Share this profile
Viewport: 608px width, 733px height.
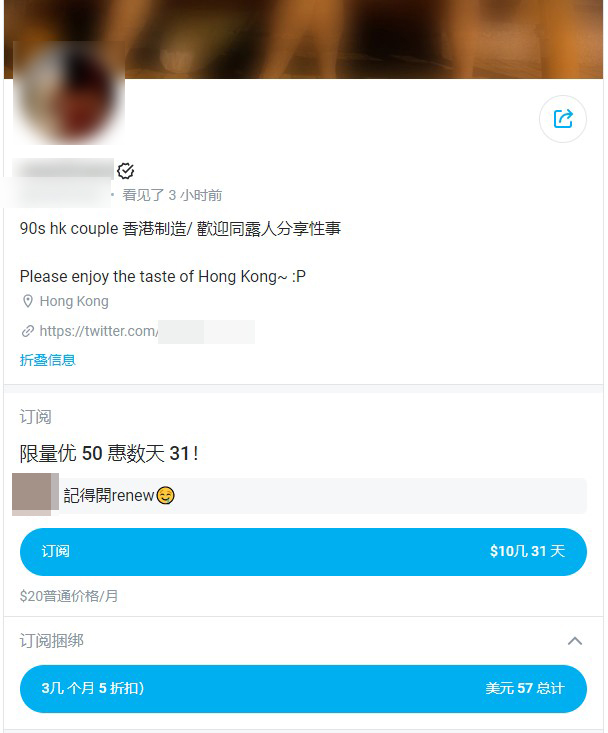[563, 119]
